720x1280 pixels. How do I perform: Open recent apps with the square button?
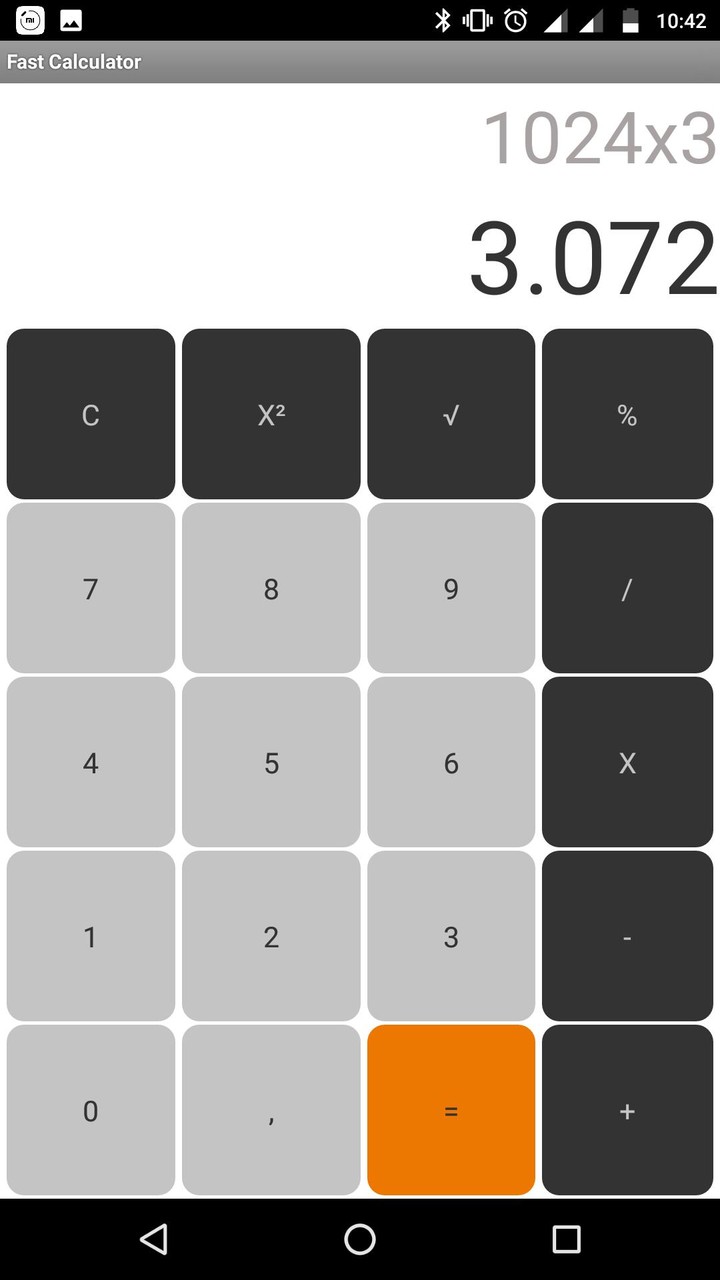click(566, 1239)
